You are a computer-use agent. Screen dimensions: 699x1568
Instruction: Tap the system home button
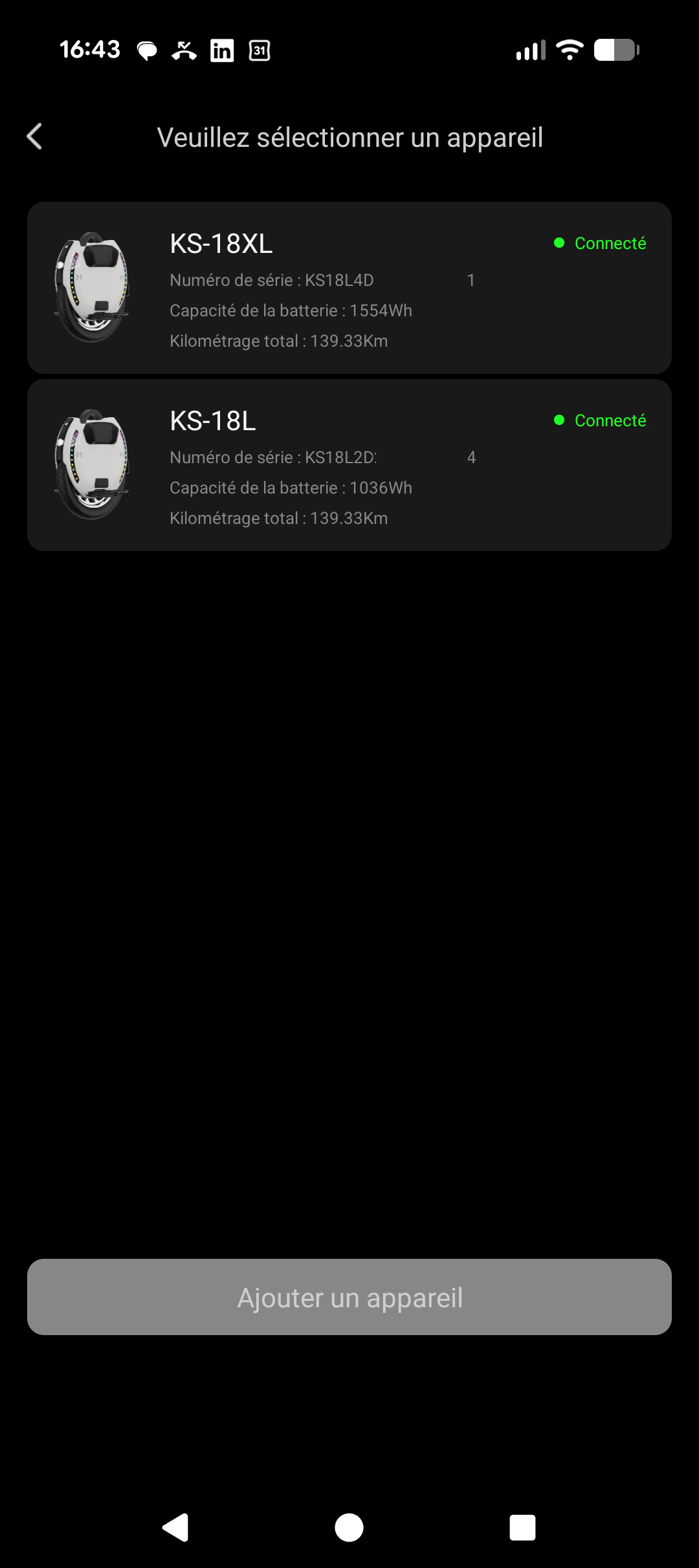pyautogui.click(x=349, y=1528)
